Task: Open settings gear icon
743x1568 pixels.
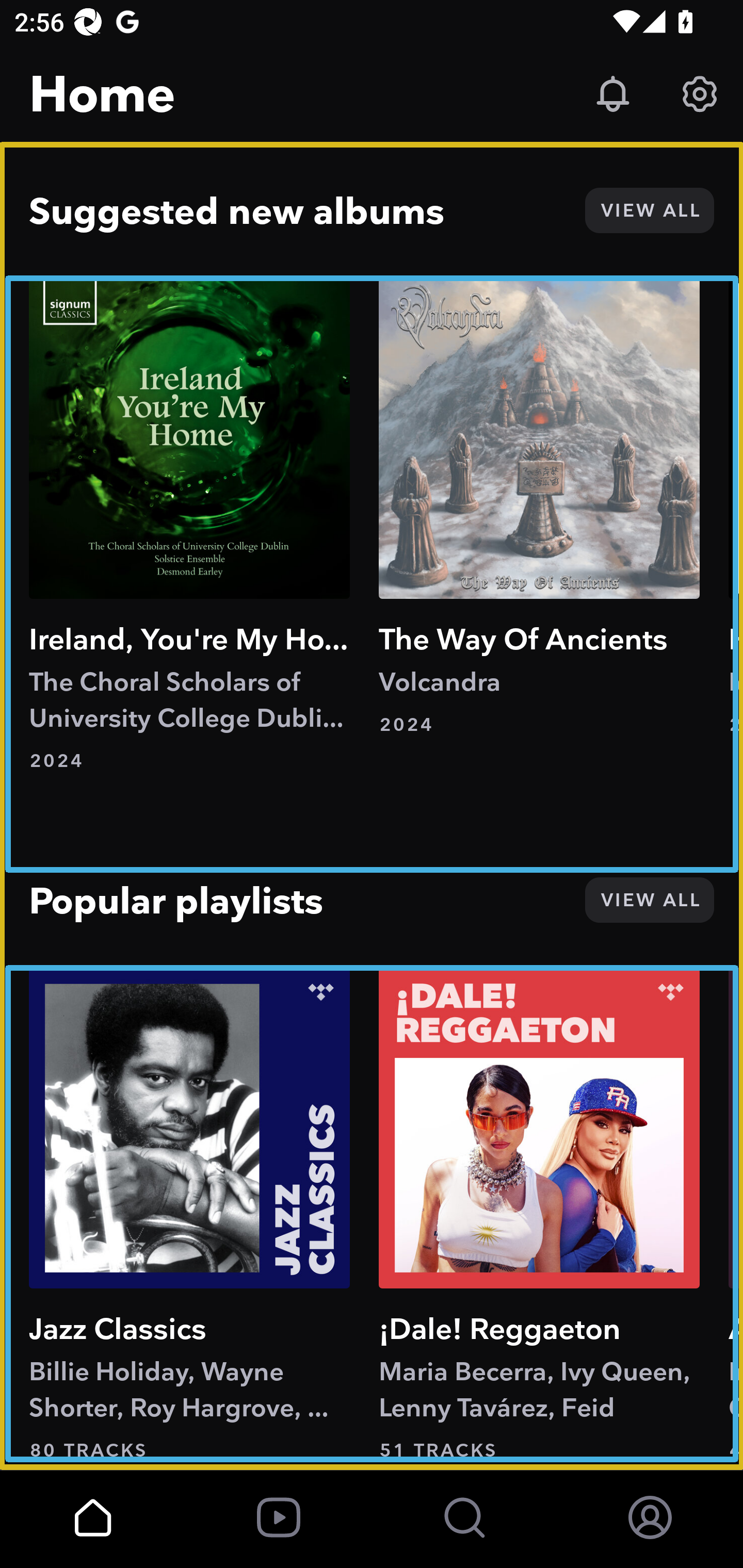Action: (x=699, y=94)
